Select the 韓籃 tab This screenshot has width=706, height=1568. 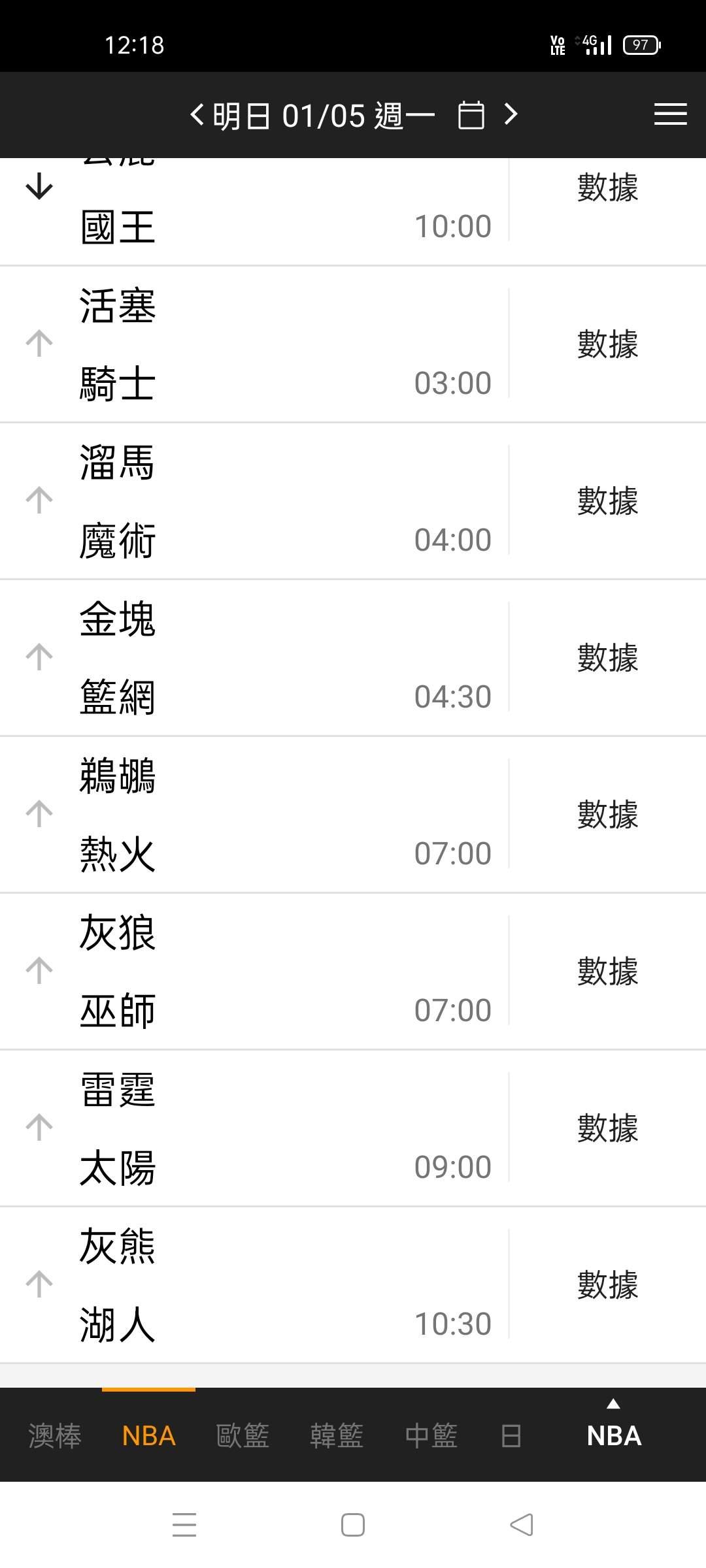click(x=337, y=1436)
